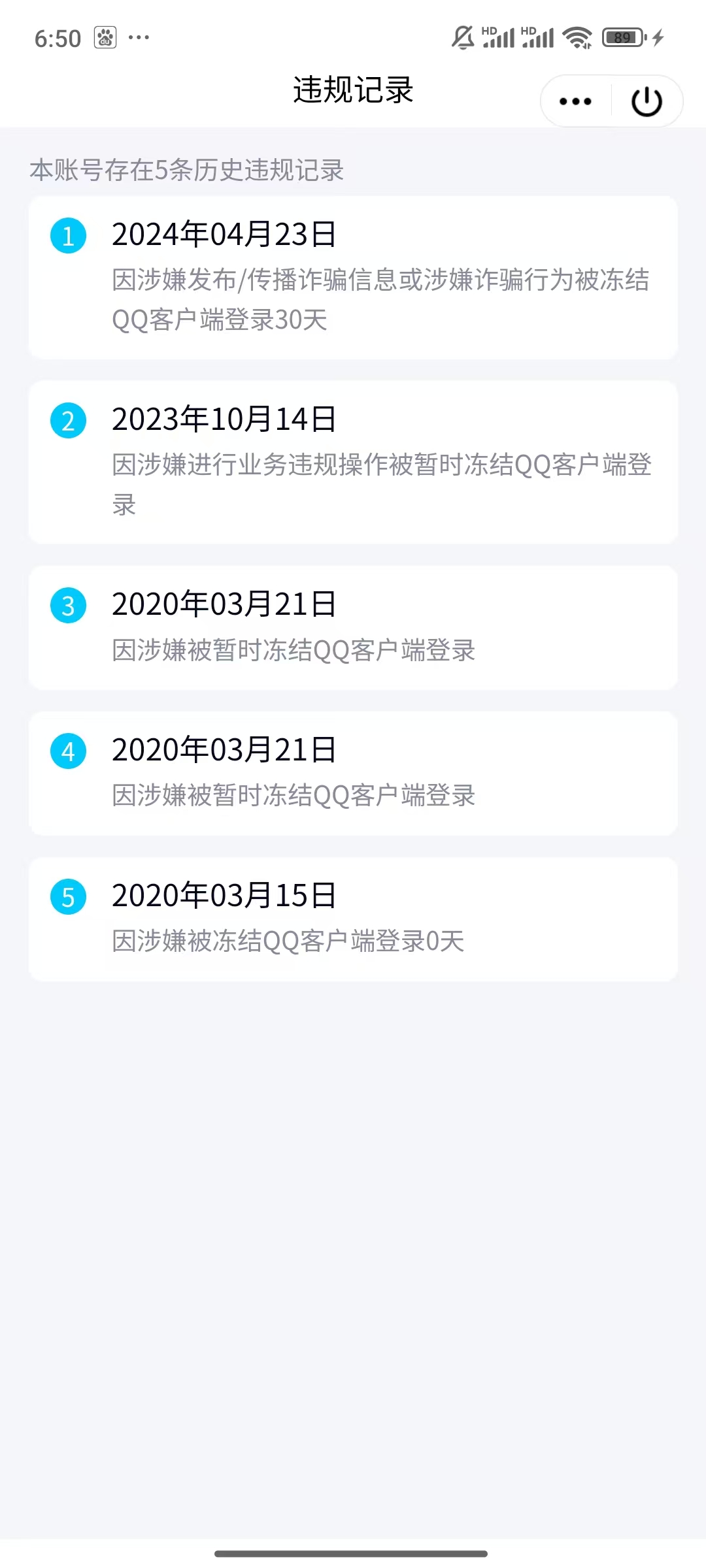Tap the battery level 89 indicator
This screenshot has width=706, height=1568.
tap(622, 37)
